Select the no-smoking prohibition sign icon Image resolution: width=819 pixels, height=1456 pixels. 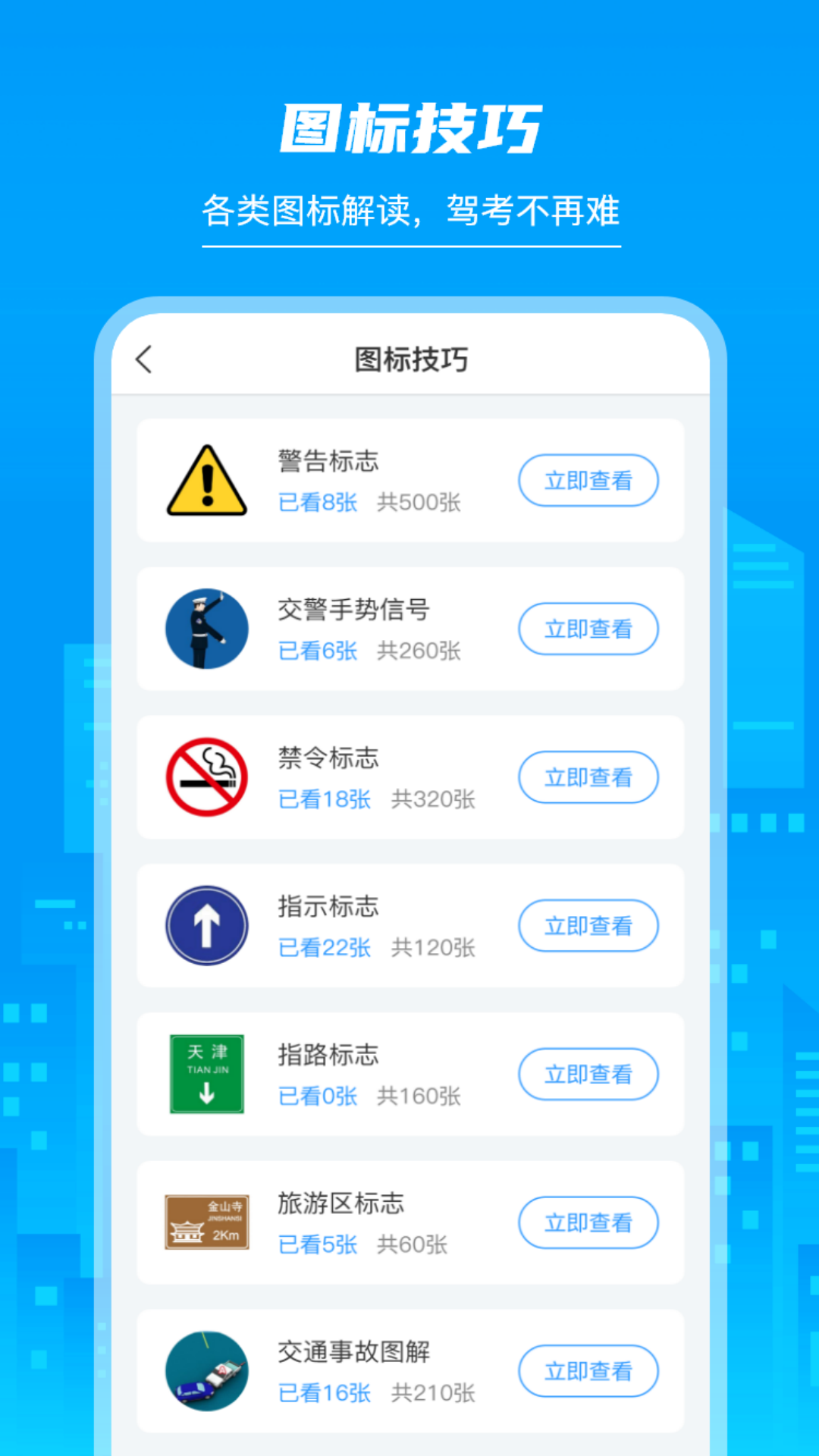206,777
